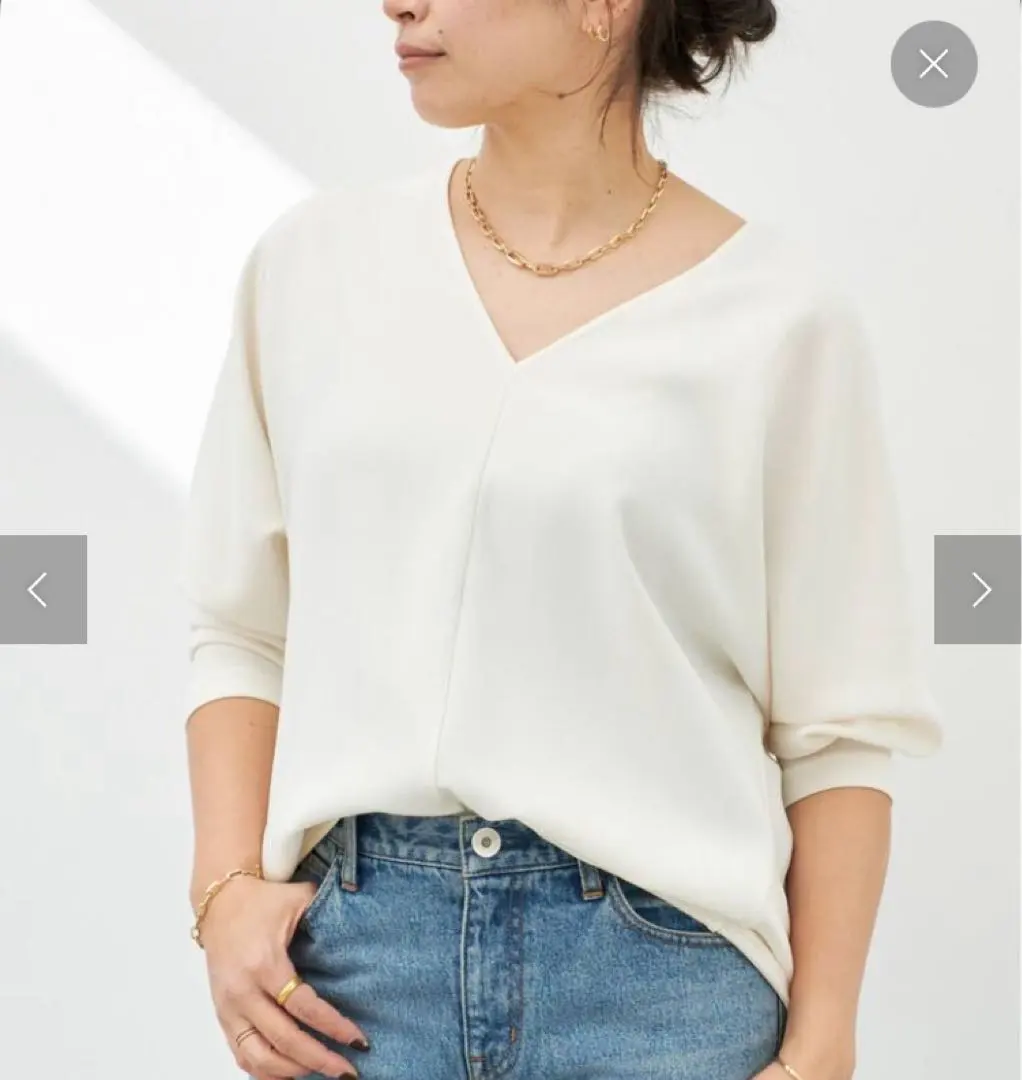Screen dimensions: 1022x1080
Task: Show the next product photo
Action: [x=978, y=589]
